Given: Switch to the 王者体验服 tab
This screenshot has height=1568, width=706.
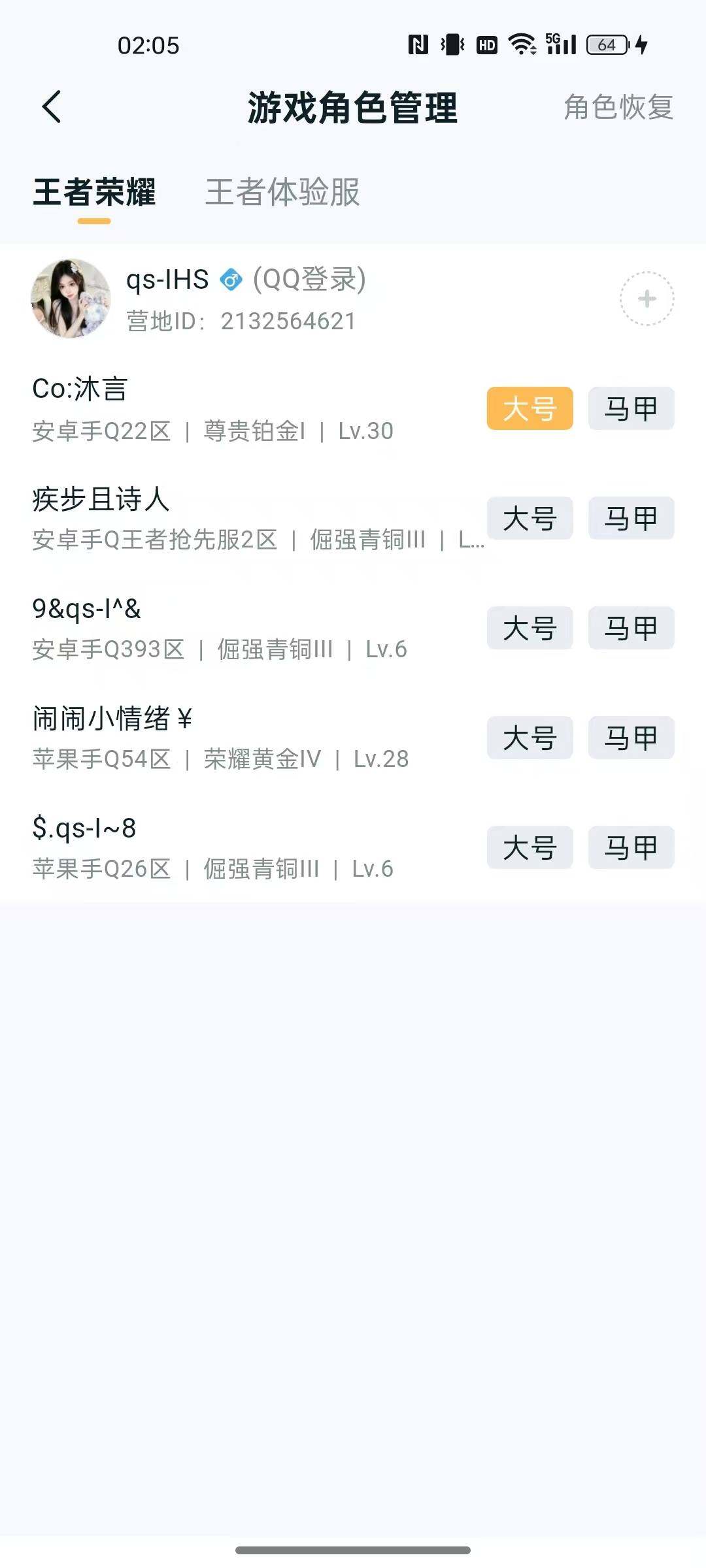Looking at the screenshot, I should point(282,193).
